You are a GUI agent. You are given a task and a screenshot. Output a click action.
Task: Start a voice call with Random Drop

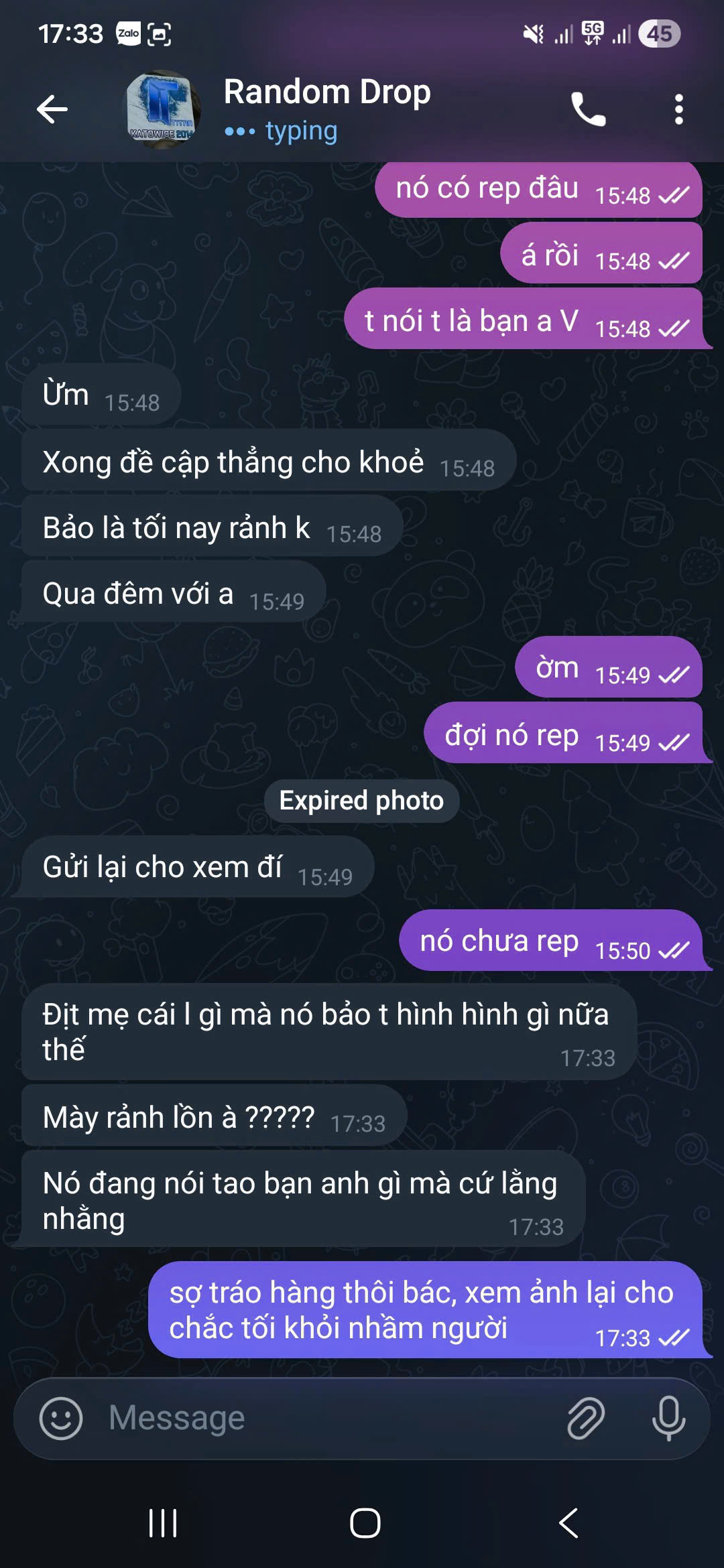(588, 109)
